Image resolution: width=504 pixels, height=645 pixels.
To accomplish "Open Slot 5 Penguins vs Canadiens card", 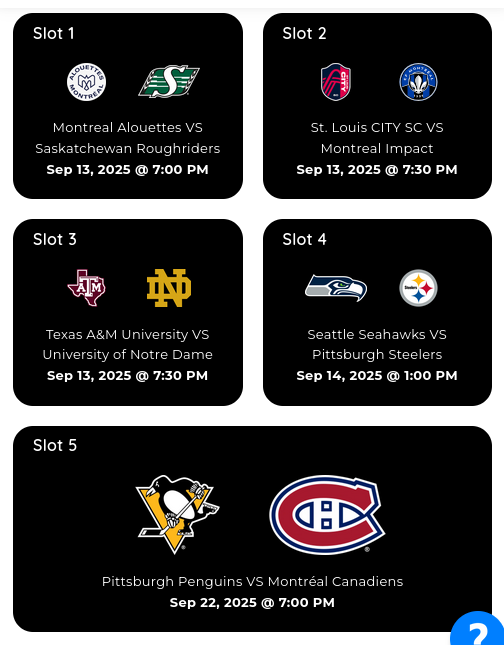I will click(x=252, y=529).
